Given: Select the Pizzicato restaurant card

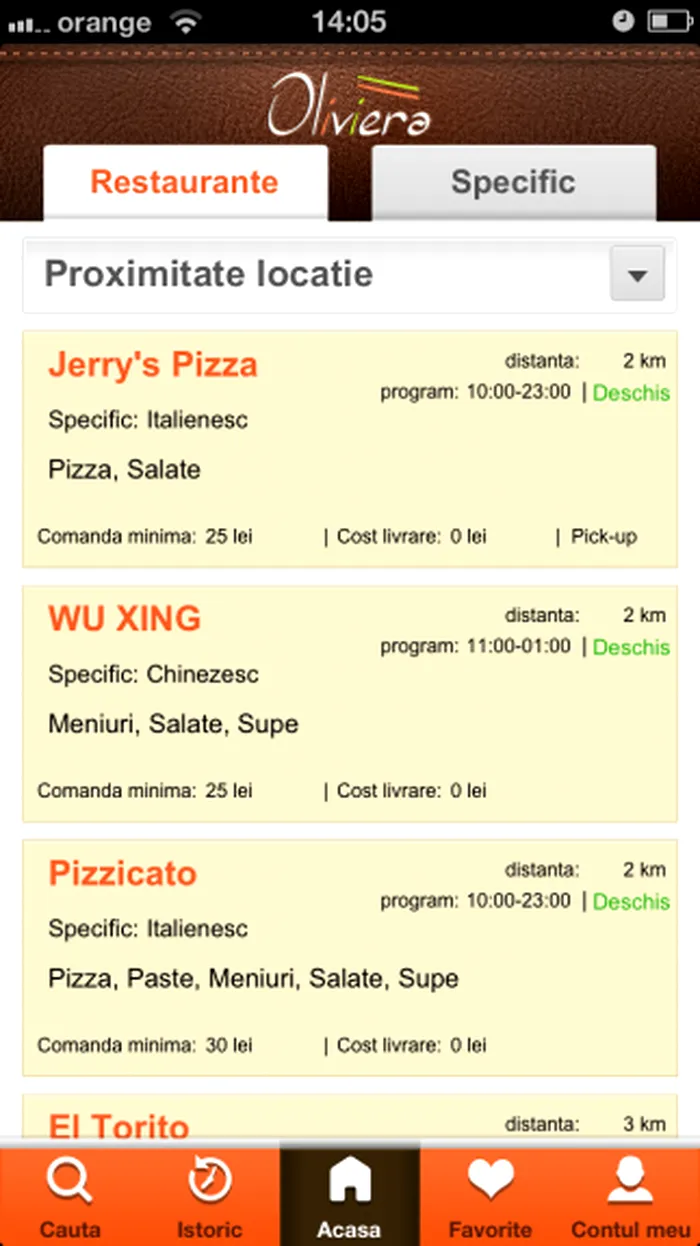Looking at the screenshot, I should [350, 957].
